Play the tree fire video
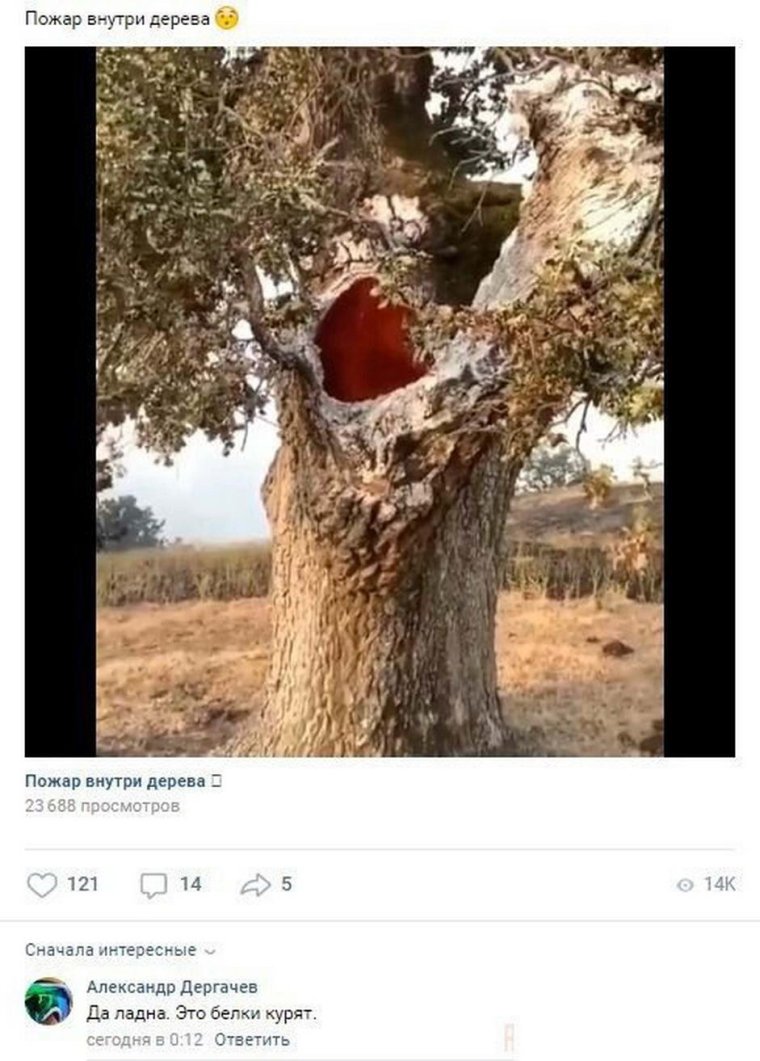Image resolution: width=760 pixels, height=1061 pixels. (x=380, y=401)
